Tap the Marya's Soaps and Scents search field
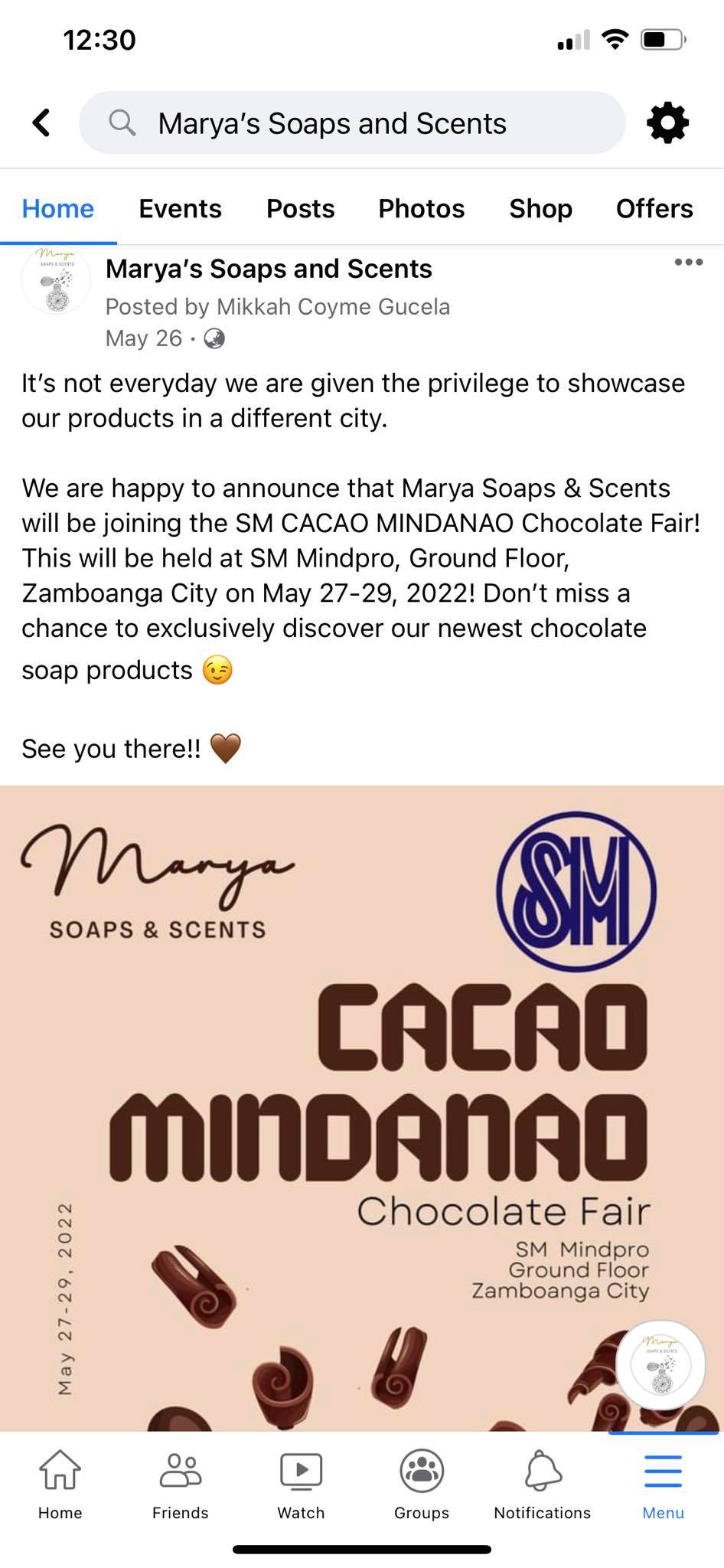Image resolution: width=724 pixels, height=1568 pixels. (x=352, y=123)
